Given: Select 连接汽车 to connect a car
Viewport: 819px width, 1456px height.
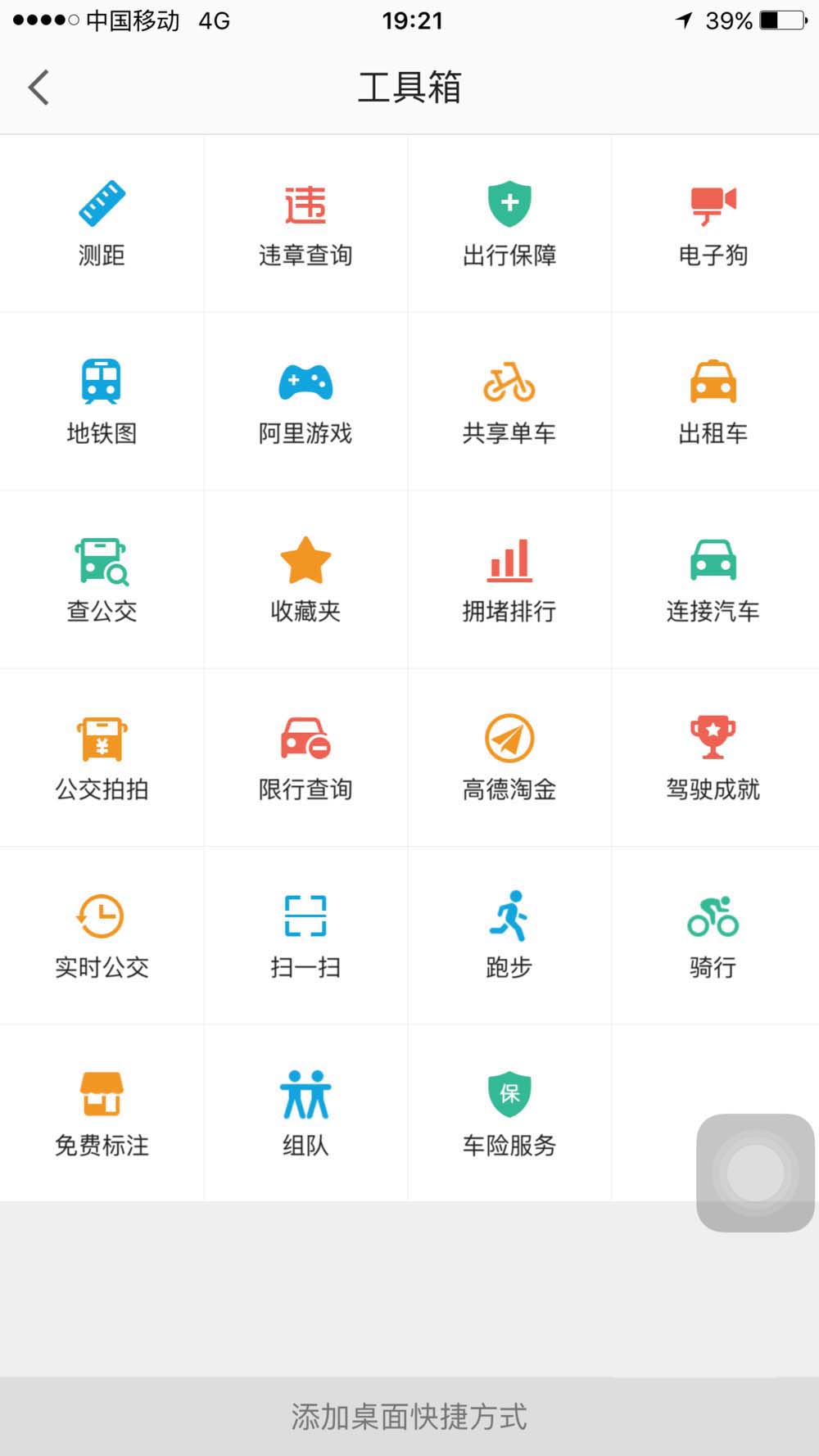Looking at the screenshot, I should (713, 579).
